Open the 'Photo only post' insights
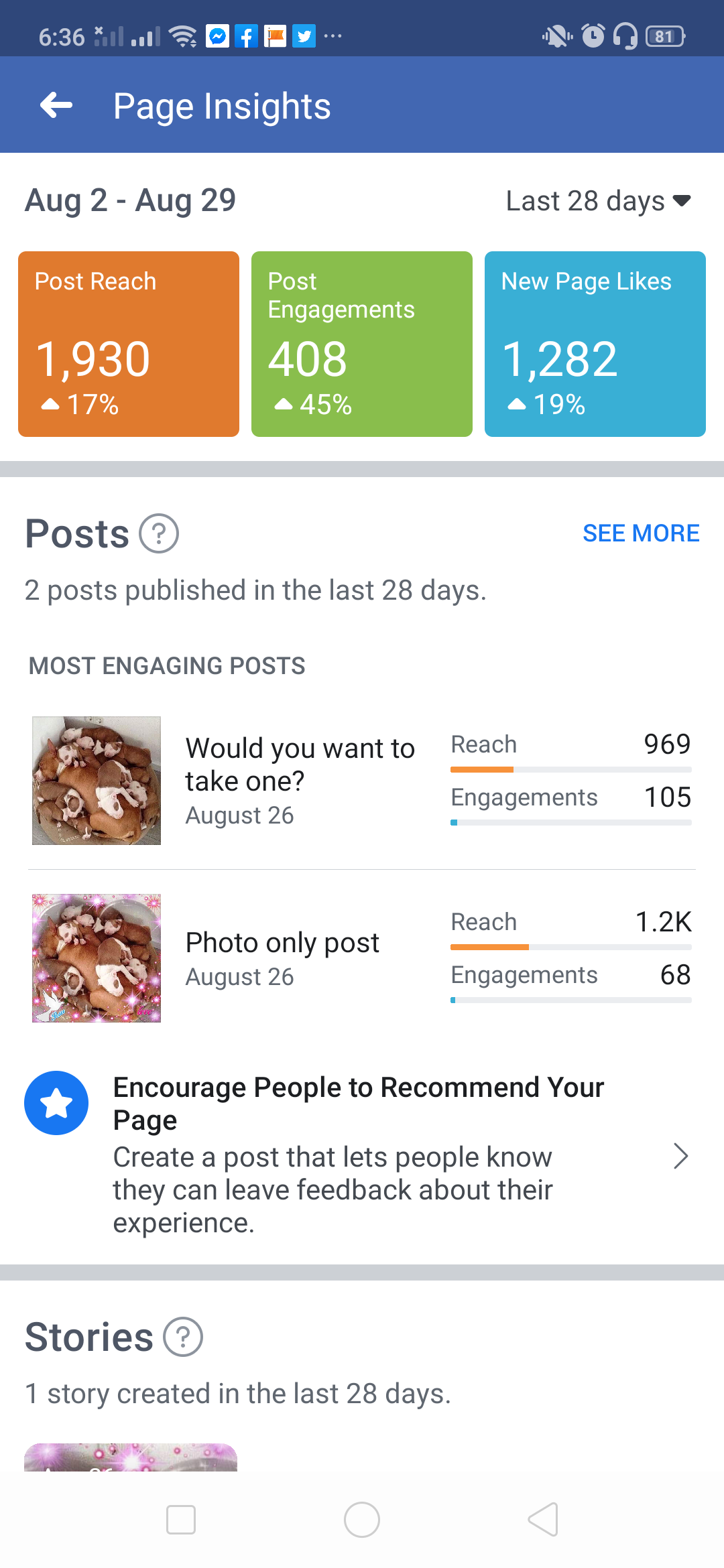 tap(362, 958)
